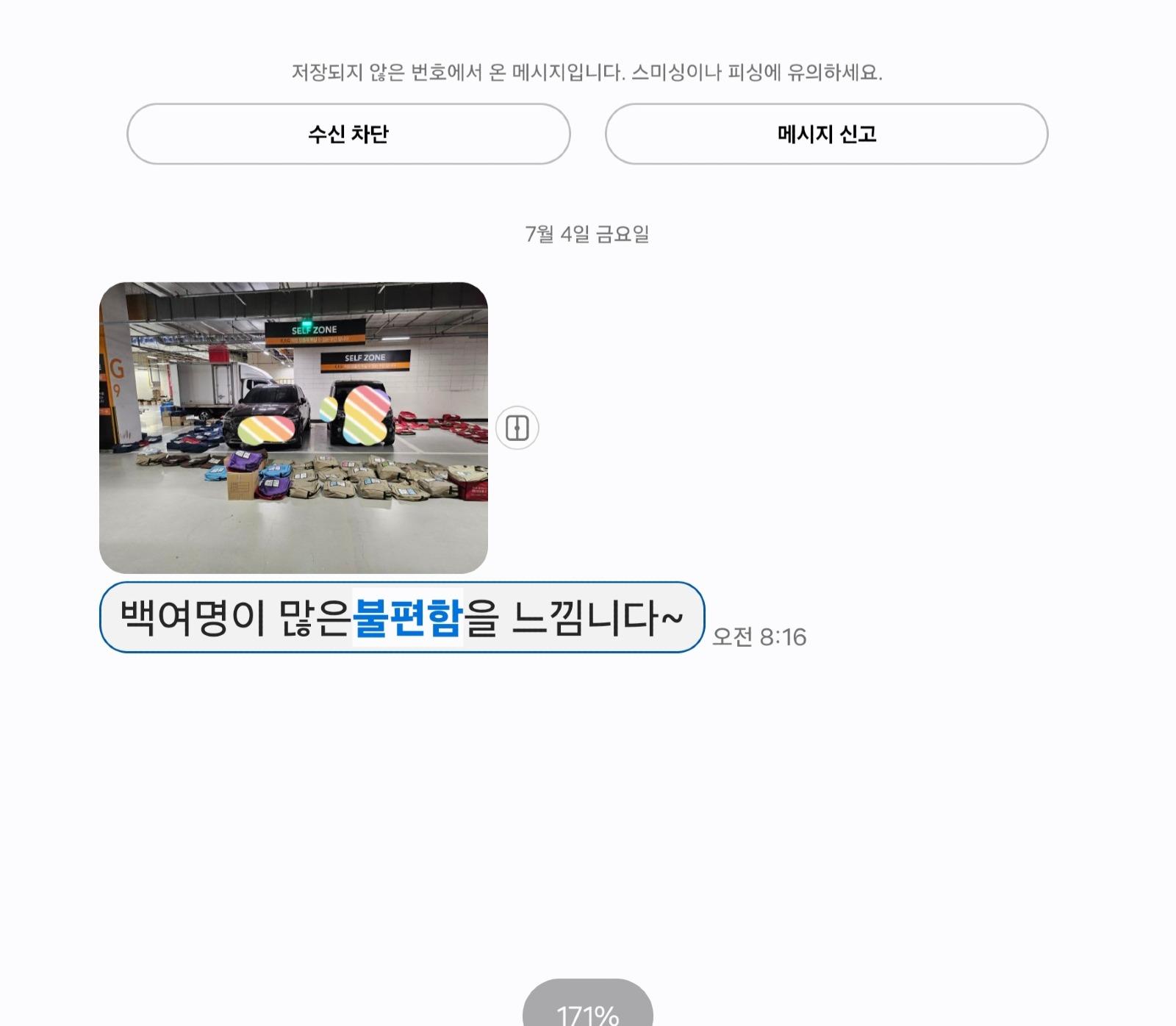Tap the icon beside the photo
Image resolution: width=1176 pixels, height=1026 pixels.
pos(517,428)
